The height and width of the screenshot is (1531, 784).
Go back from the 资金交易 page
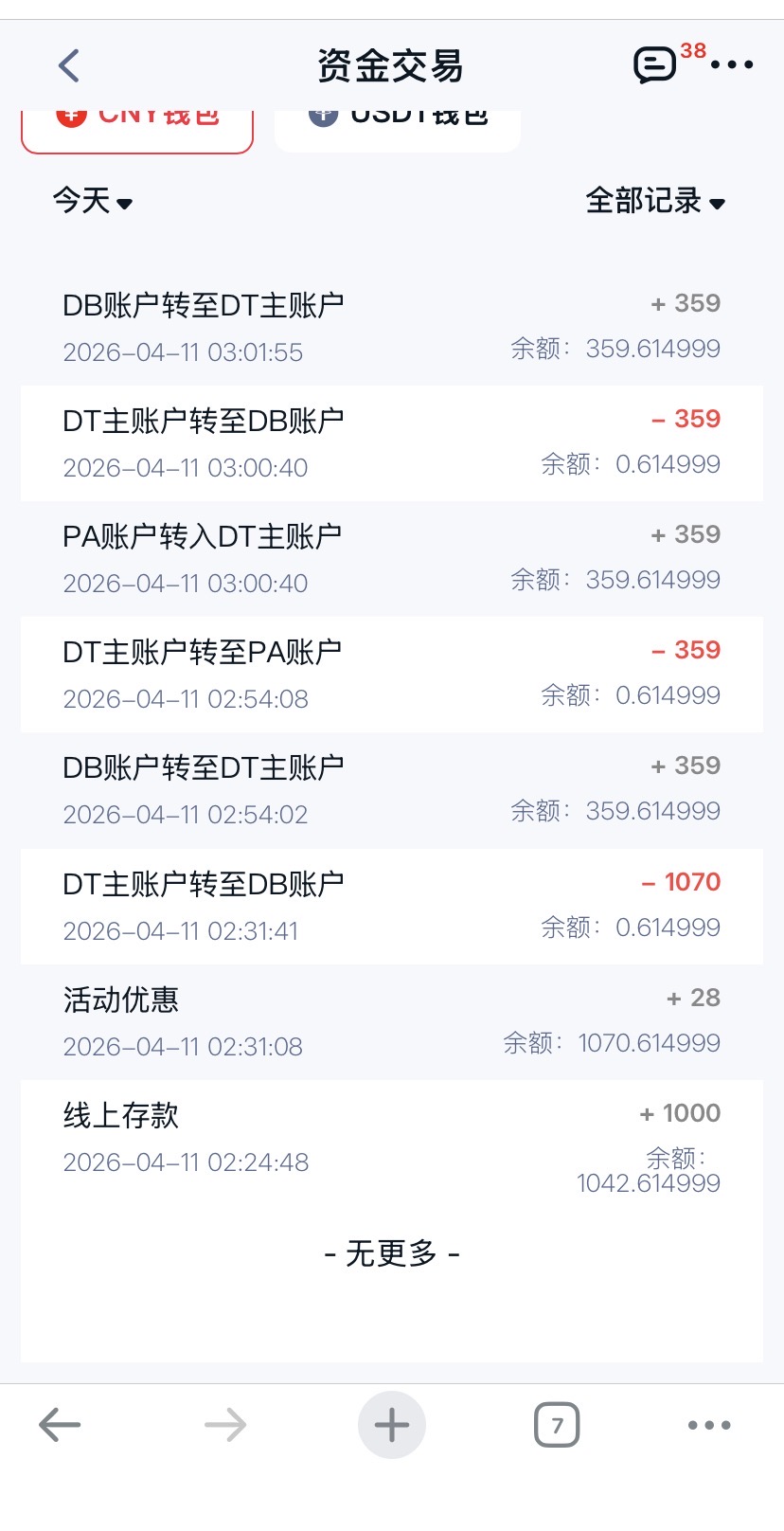pyautogui.click(x=68, y=65)
